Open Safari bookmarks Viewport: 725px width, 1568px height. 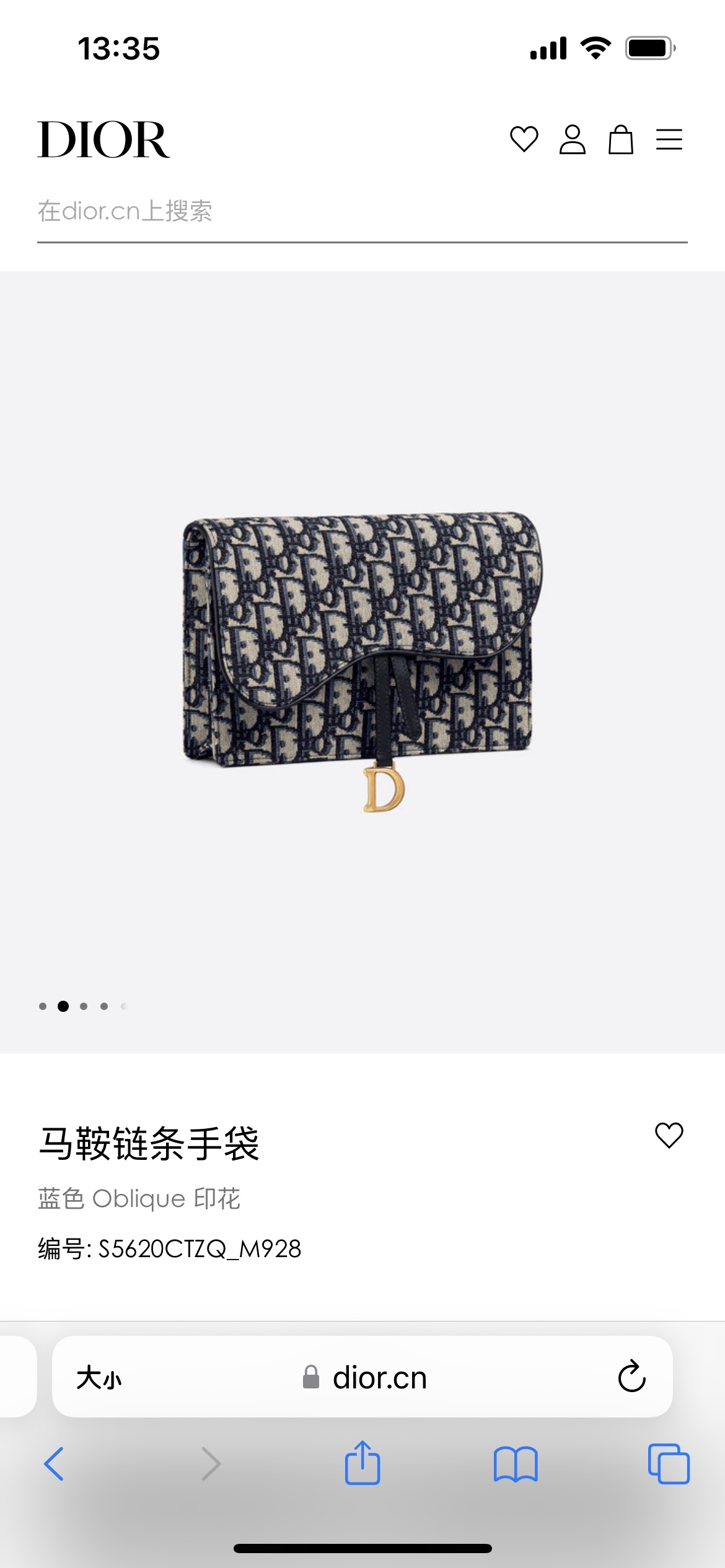pyautogui.click(x=516, y=1464)
